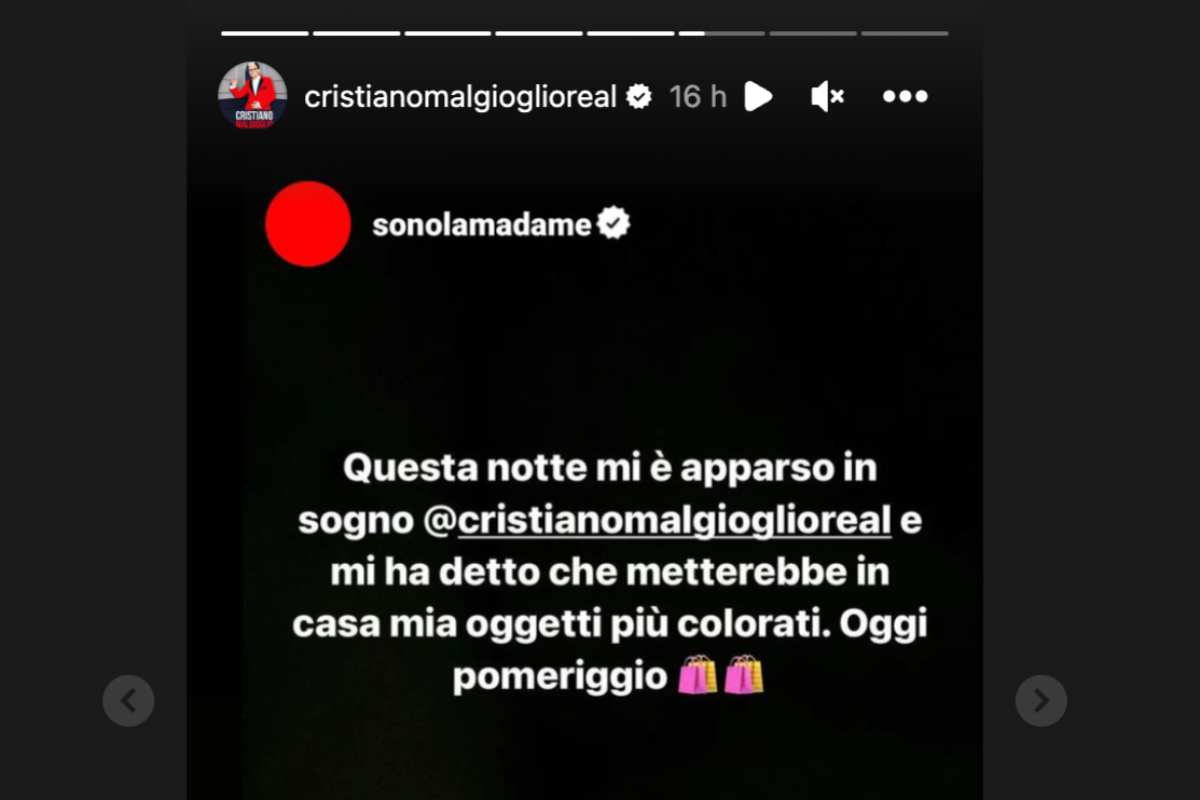Viewport: 1200px width, 800px height.
Task: Play the story
Action: point(758,96)
